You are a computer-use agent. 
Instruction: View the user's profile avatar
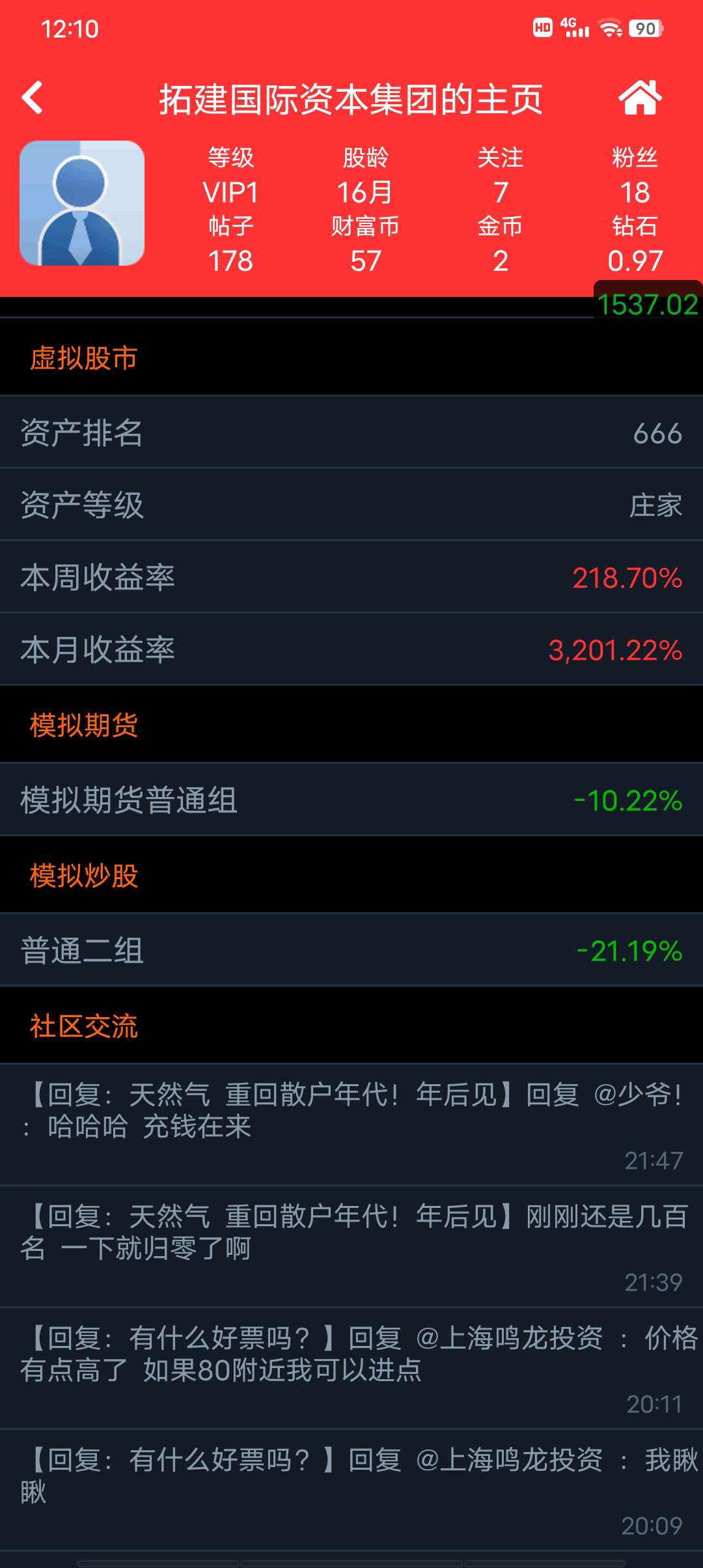tap(82, 203)
